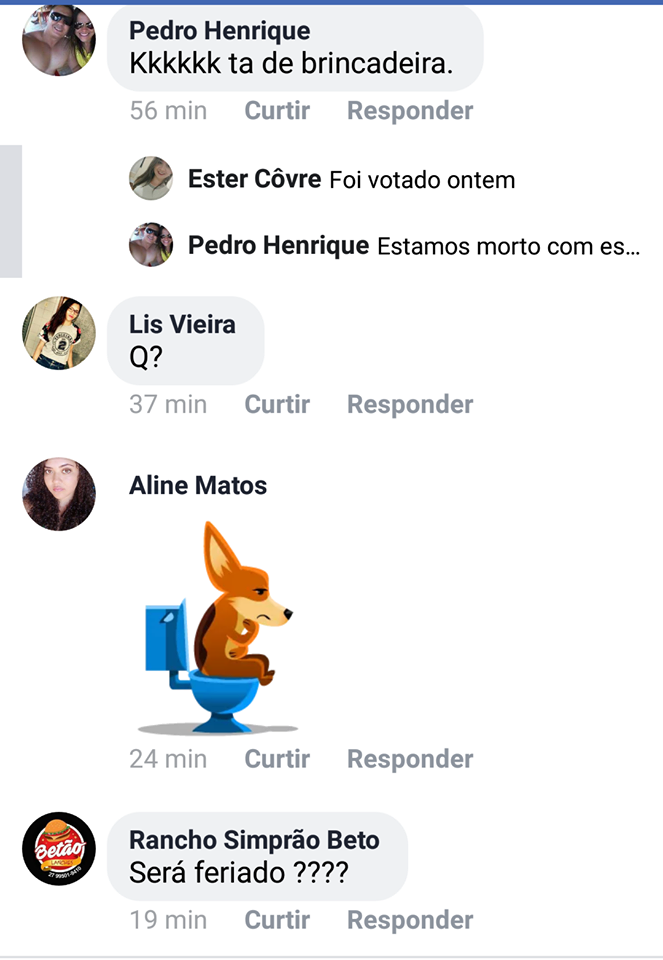Reply to Rancho Simprão Beto's comment
663x960 pixels.
click(x=409, y=920)
